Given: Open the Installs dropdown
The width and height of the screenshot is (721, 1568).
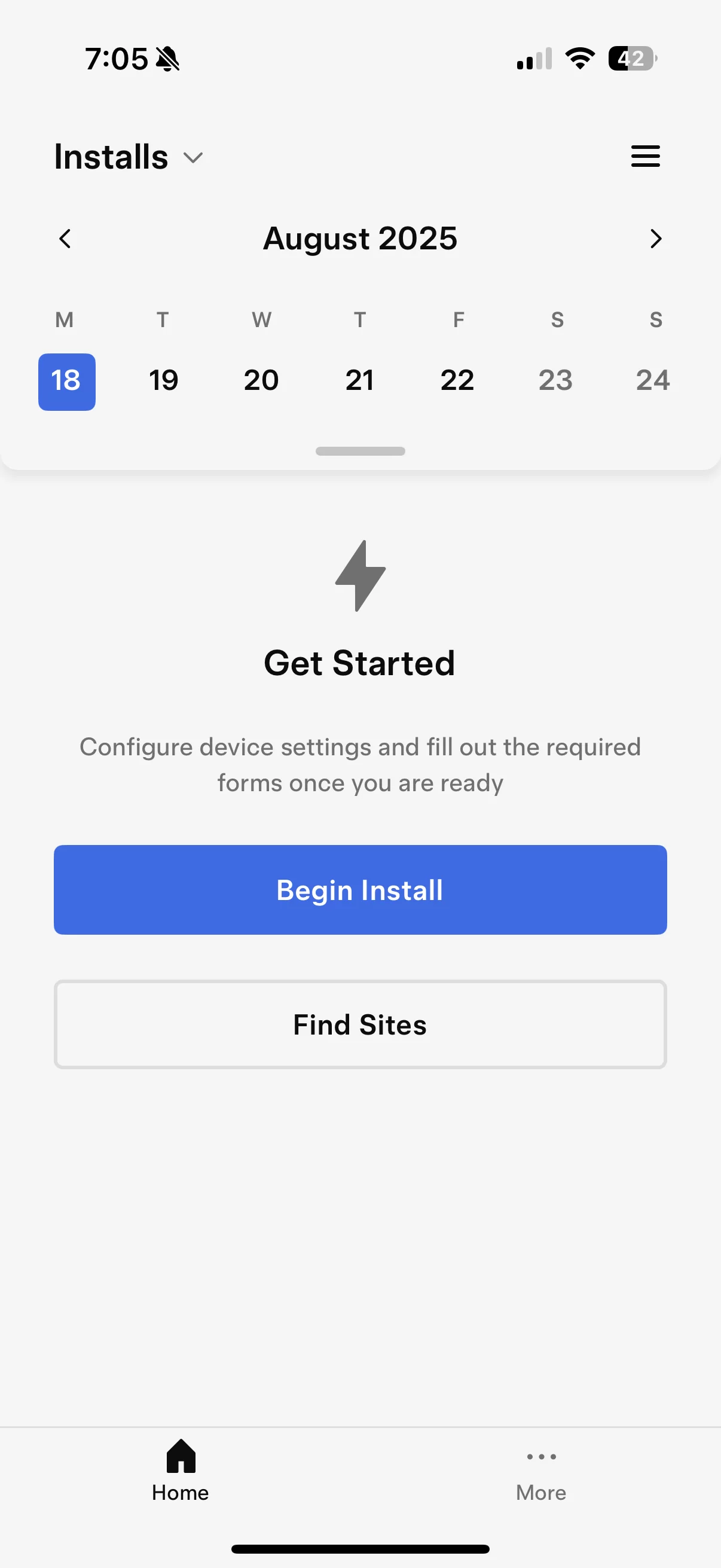Looking at the screenshot, I should (x=129, y=157).
